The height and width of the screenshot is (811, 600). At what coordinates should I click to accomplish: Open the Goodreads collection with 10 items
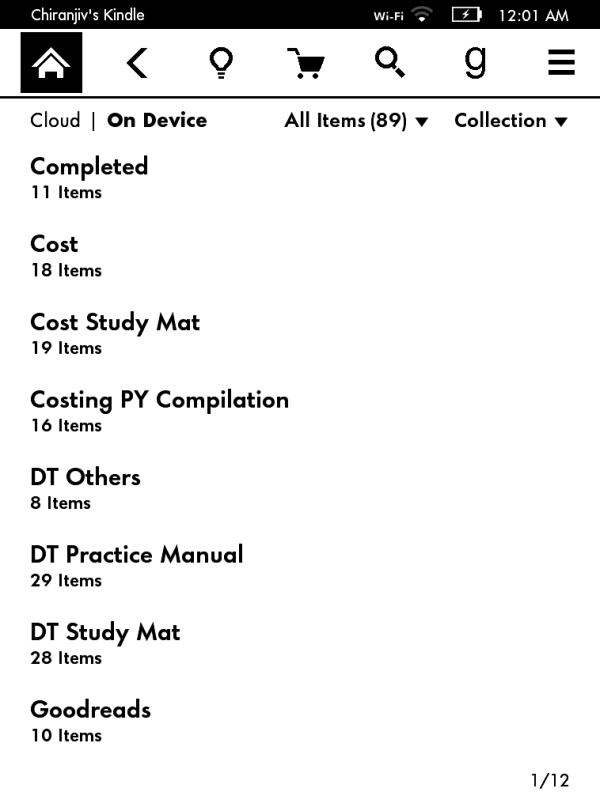coord(90,719)
